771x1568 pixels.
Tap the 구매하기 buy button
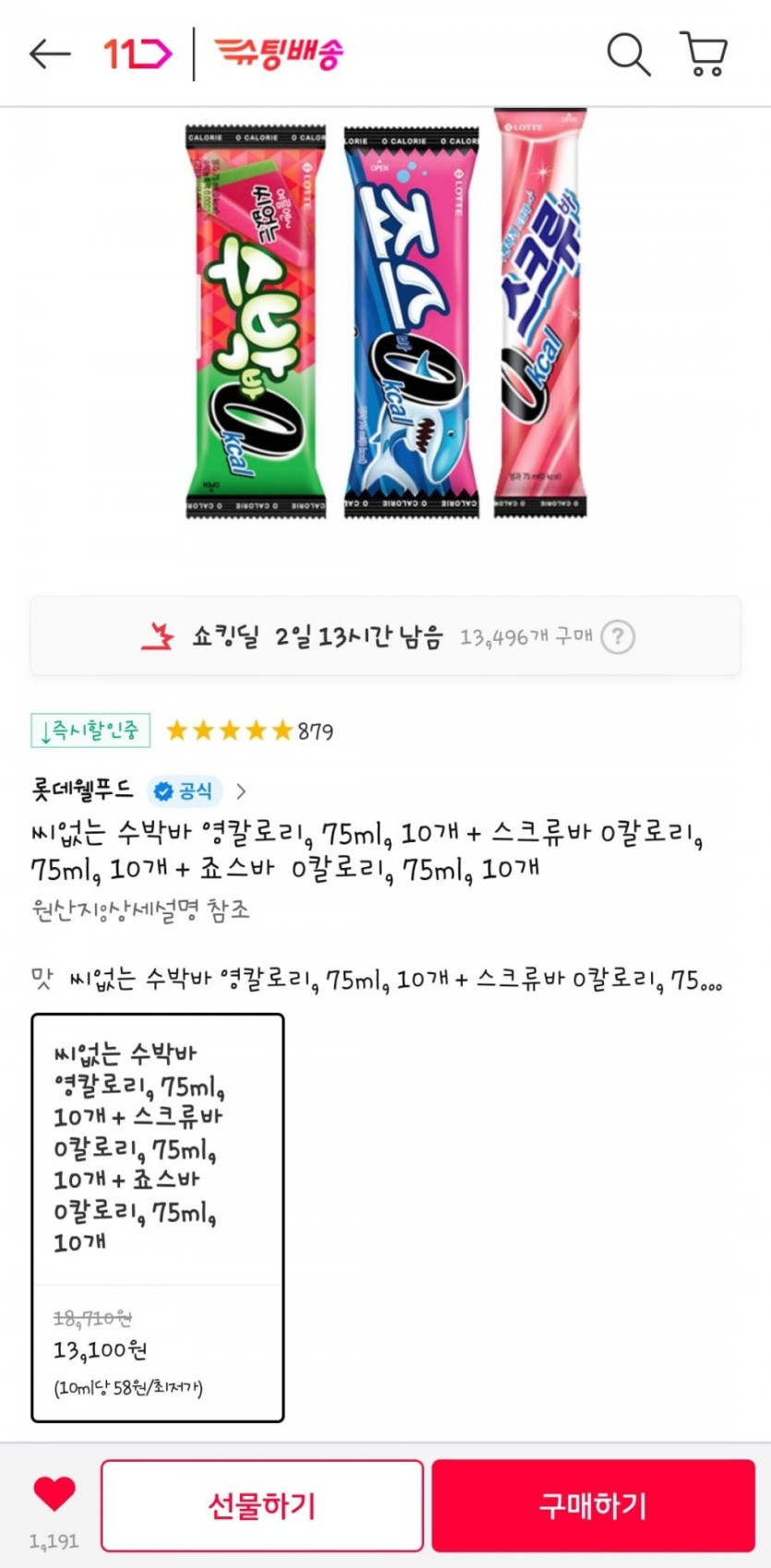click(x=593, y=1506)
